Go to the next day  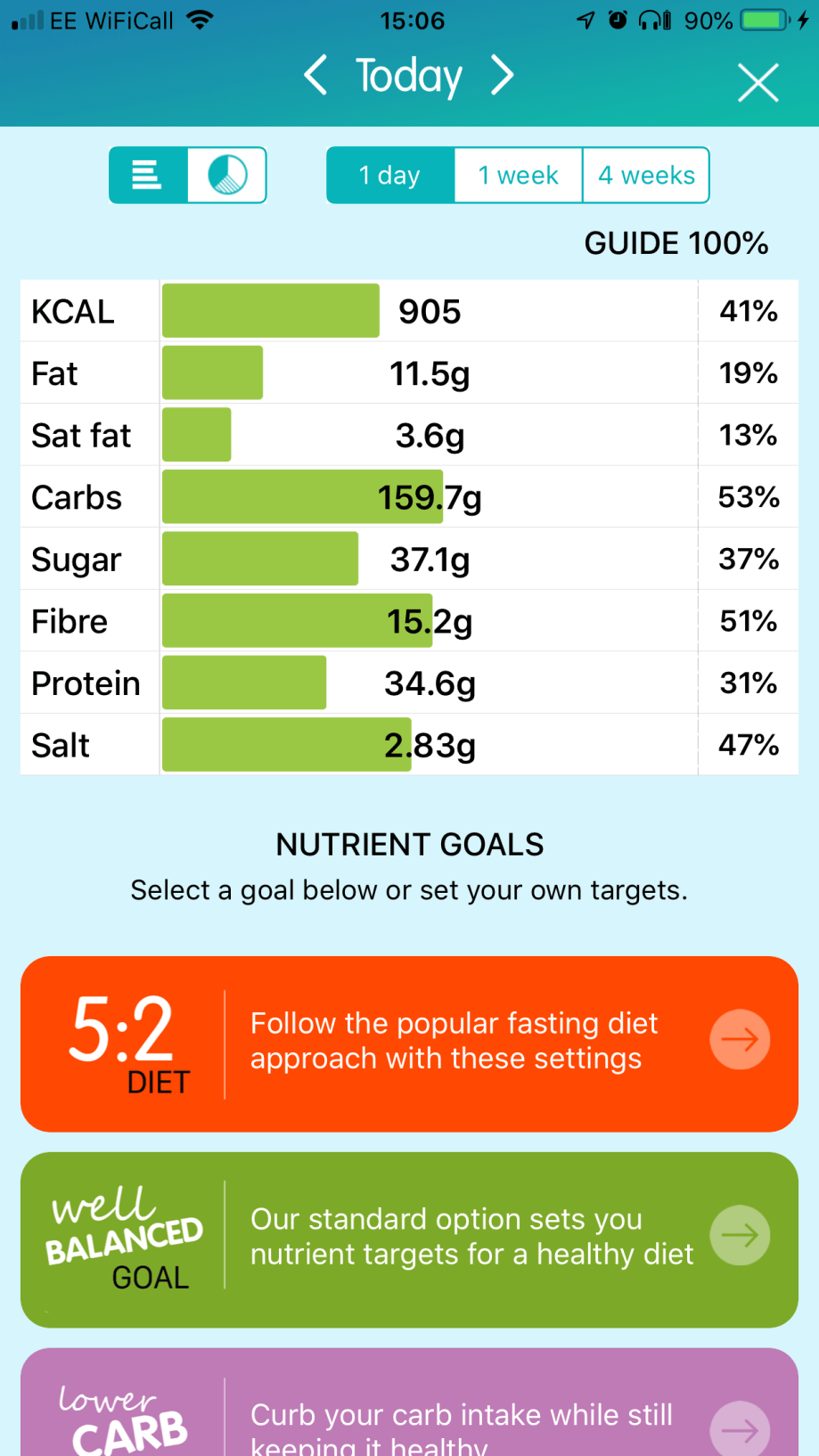coord(503,76)
